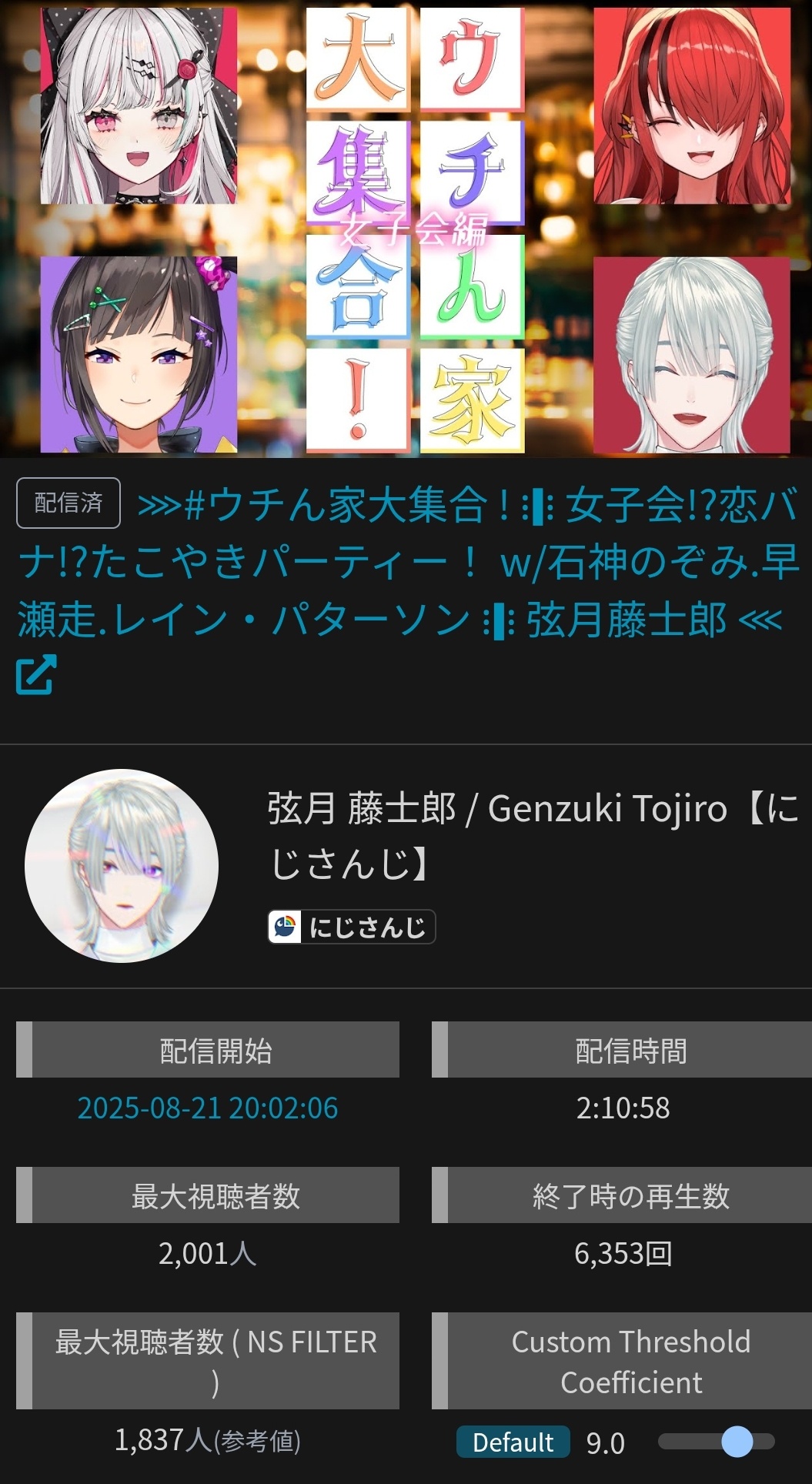Adjust the Custom Threshold Coefficient slider
The height and width of the screenshot is (1484, 812).
click(716, 1442)
